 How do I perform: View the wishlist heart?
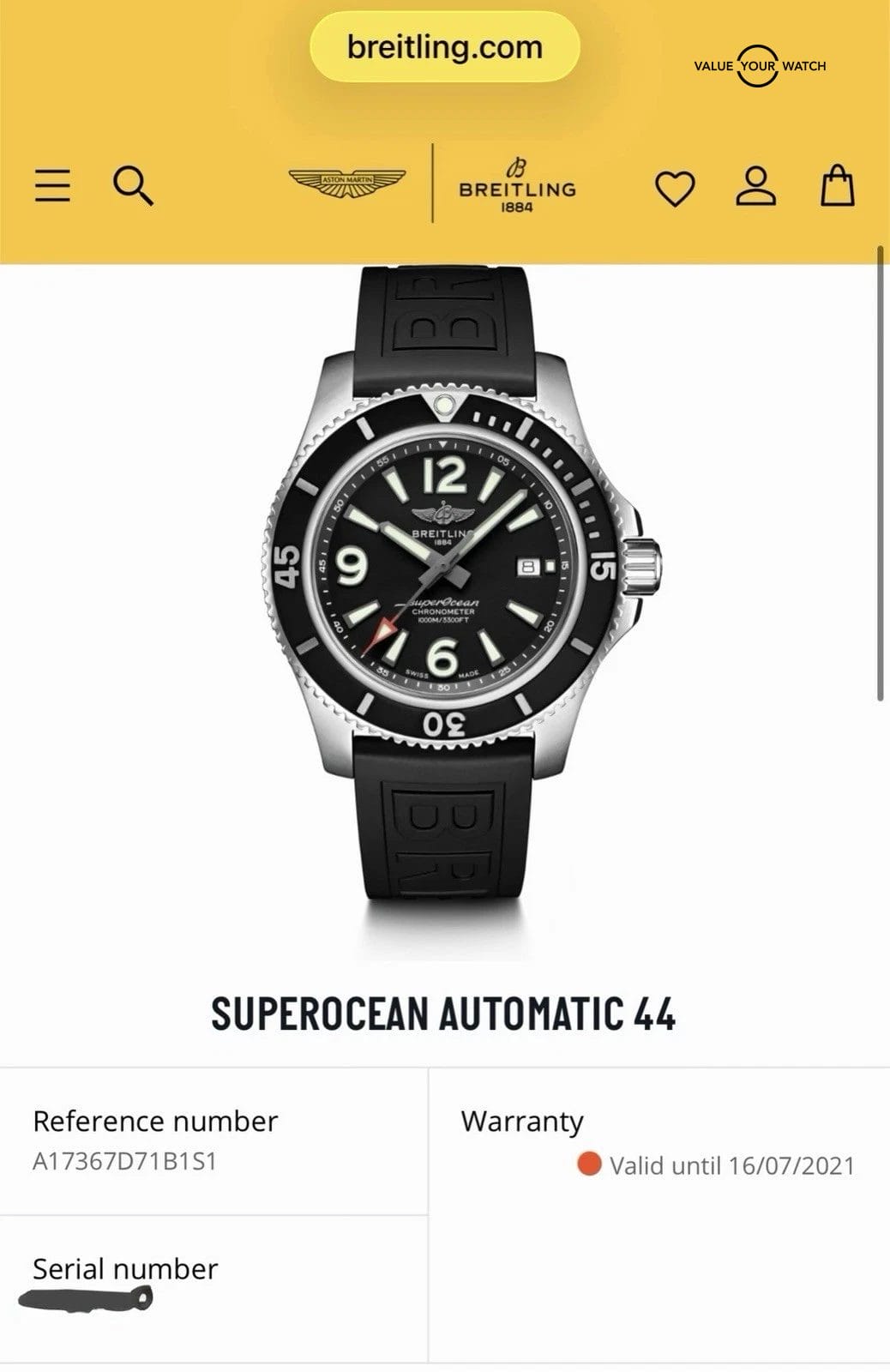tap(675, 189)
